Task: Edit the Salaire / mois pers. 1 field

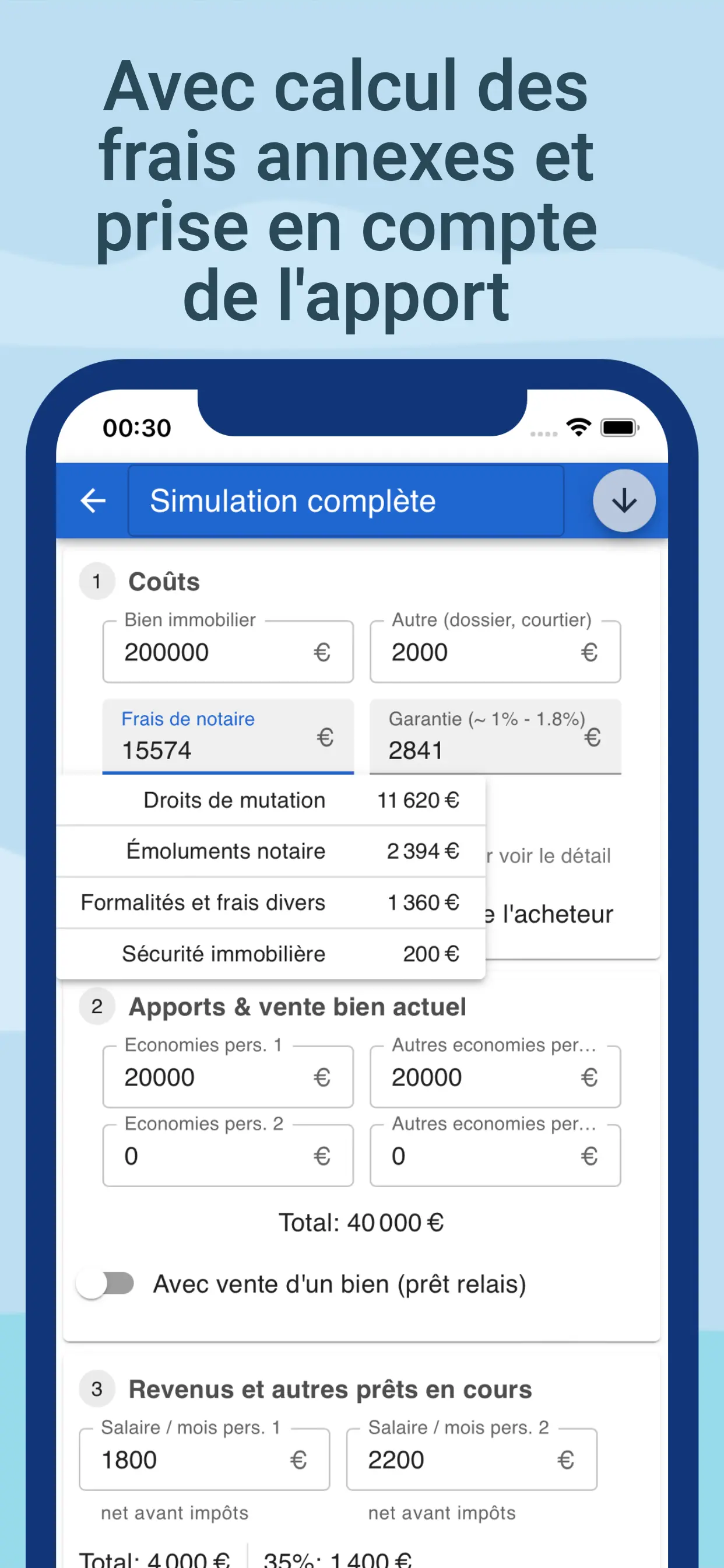Action: (204, 1459)
